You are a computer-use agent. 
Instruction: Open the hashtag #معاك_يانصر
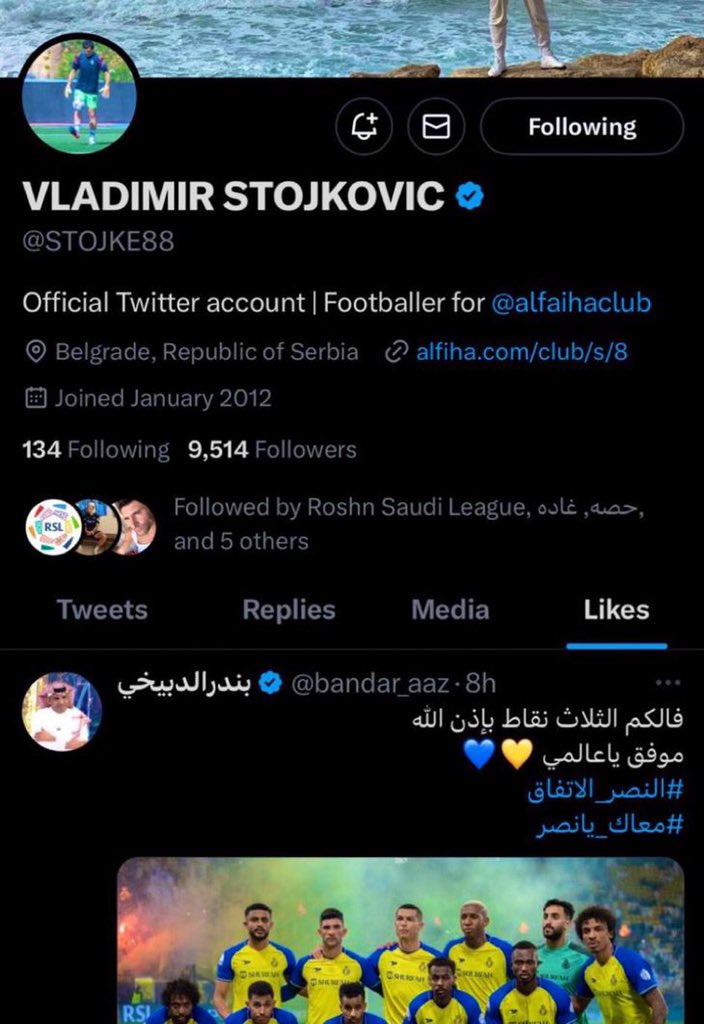[x=609, y=827]
